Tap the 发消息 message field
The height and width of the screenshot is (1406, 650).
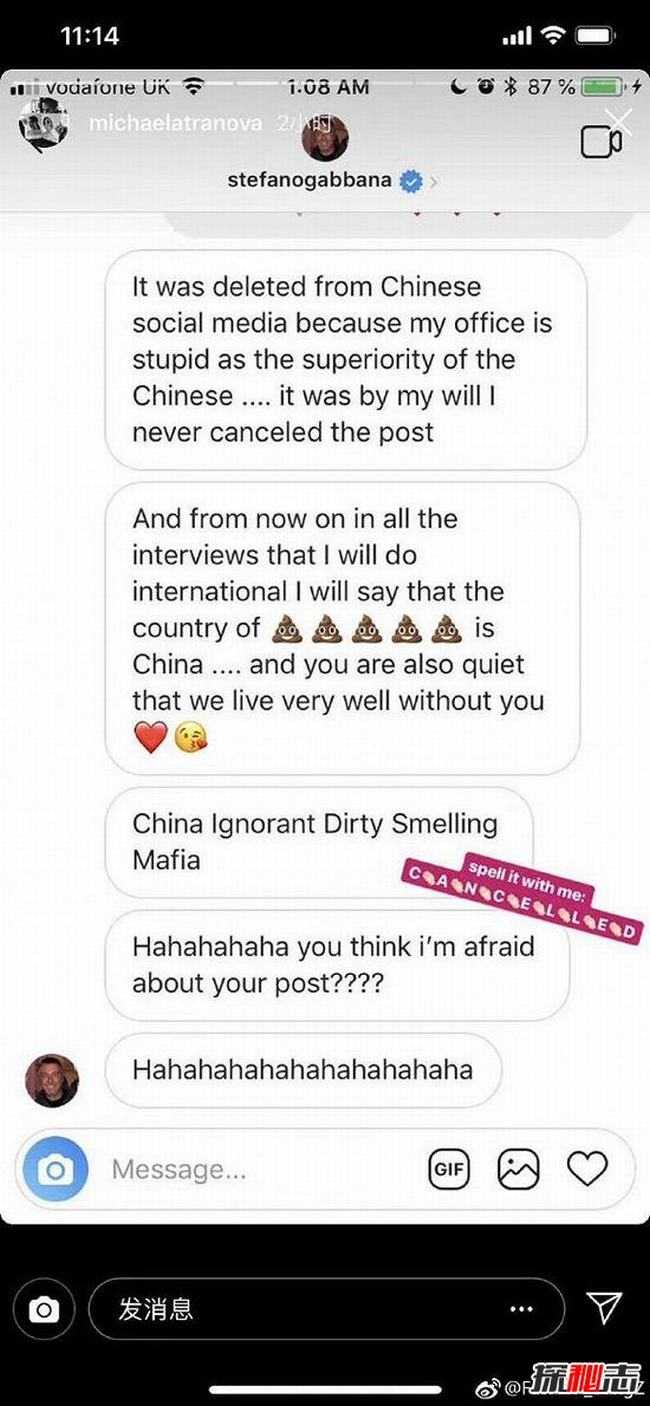[300, 1308]
